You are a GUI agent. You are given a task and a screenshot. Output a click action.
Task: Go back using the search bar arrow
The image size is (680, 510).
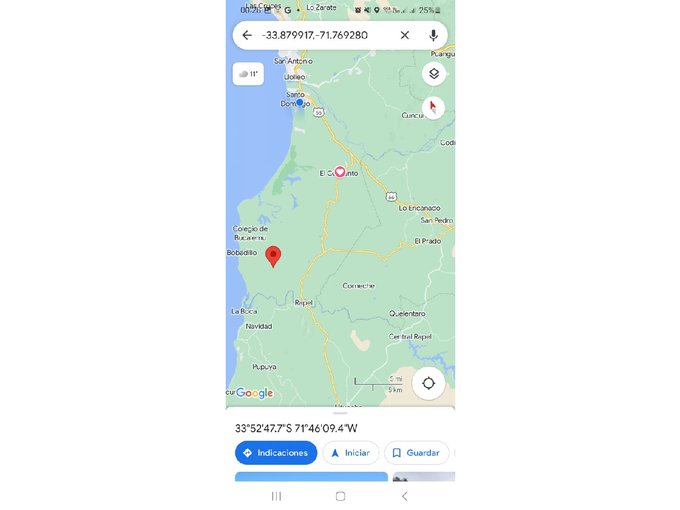tap(247, 35)
